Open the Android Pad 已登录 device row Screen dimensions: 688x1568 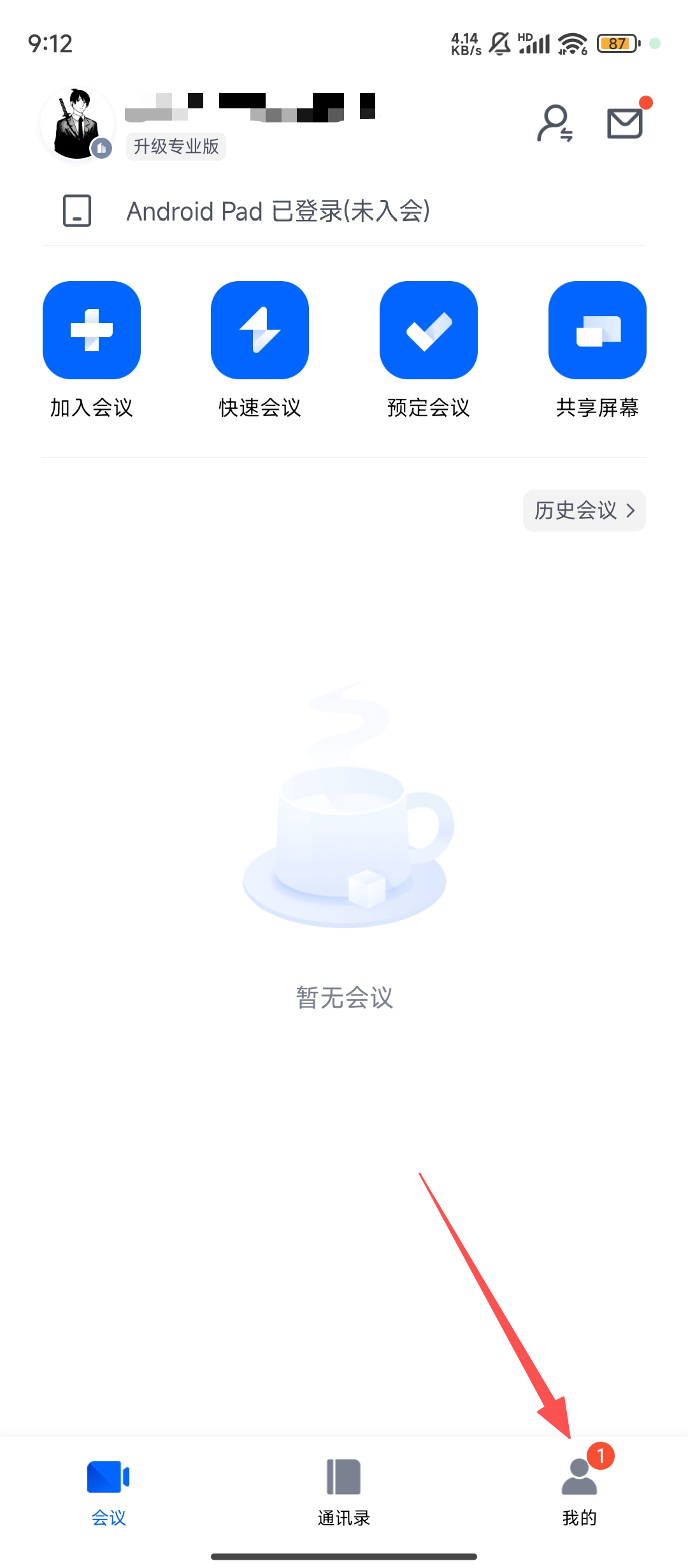(x=278, y=211)
